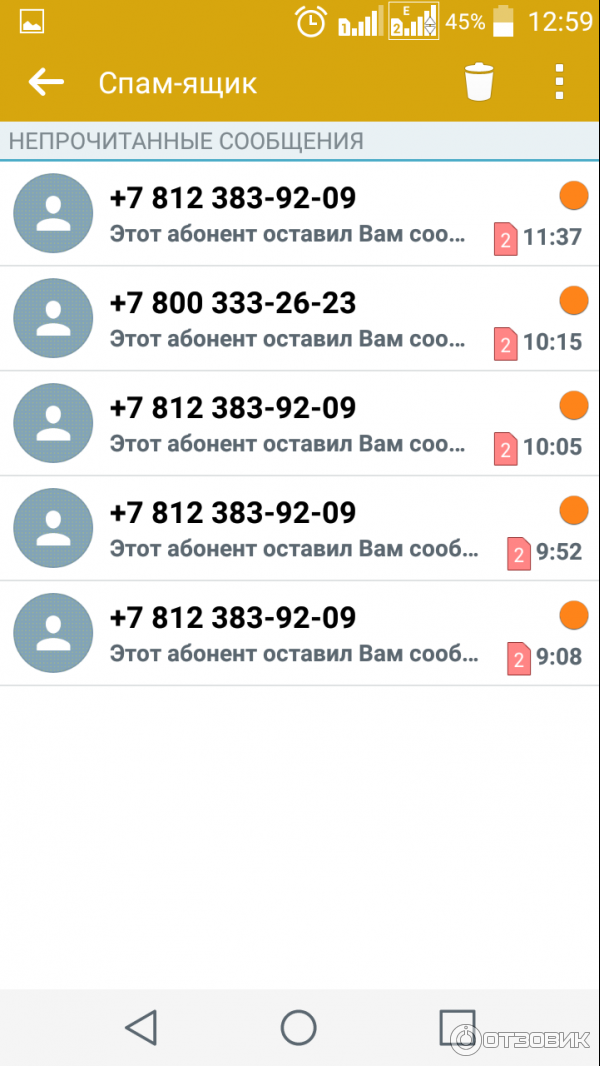Go back from Спам-ящик
The width and height of the screenshot is (600, 1066).
click(45, 82)
